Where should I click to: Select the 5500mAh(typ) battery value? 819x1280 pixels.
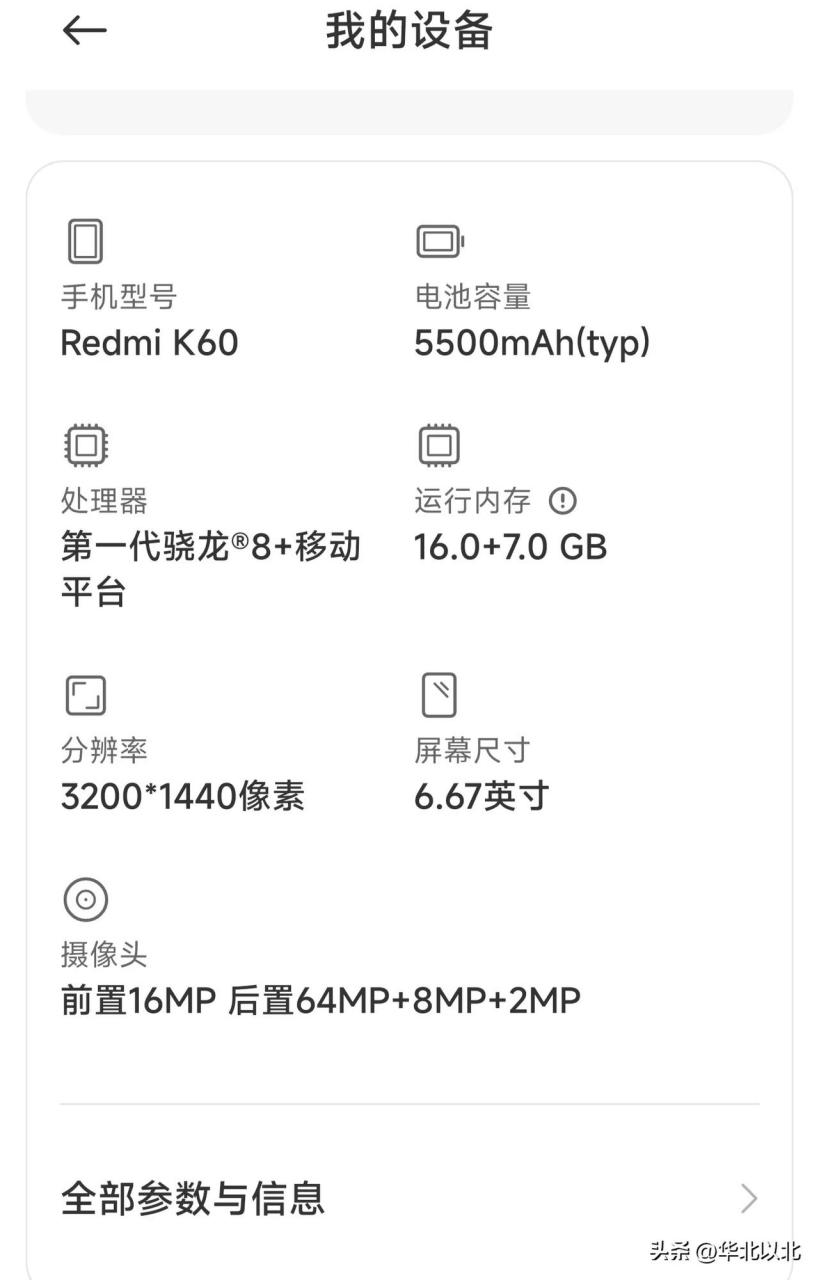coord(533,343)
